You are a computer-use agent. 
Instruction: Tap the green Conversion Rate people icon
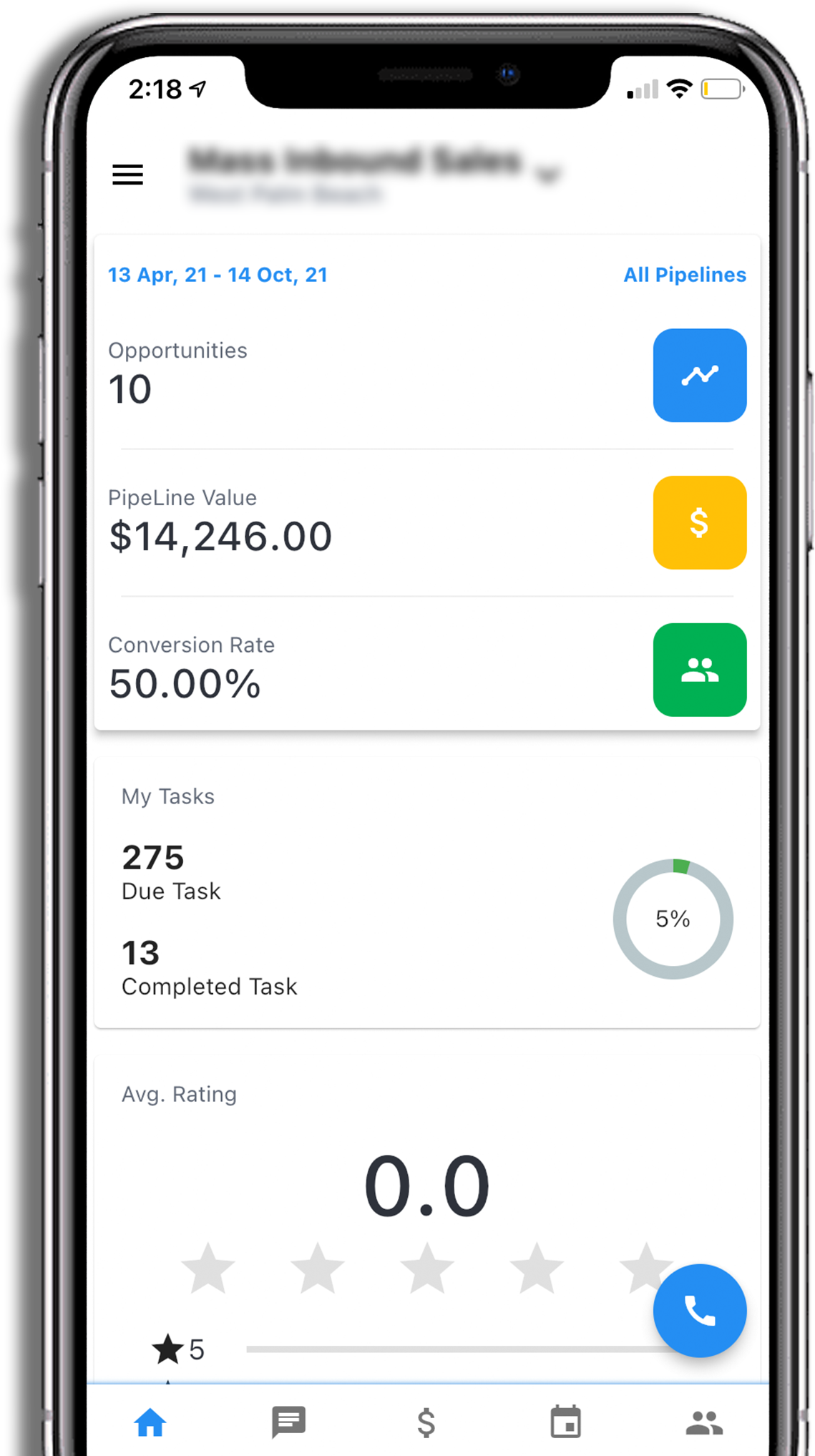pos(699,670)
